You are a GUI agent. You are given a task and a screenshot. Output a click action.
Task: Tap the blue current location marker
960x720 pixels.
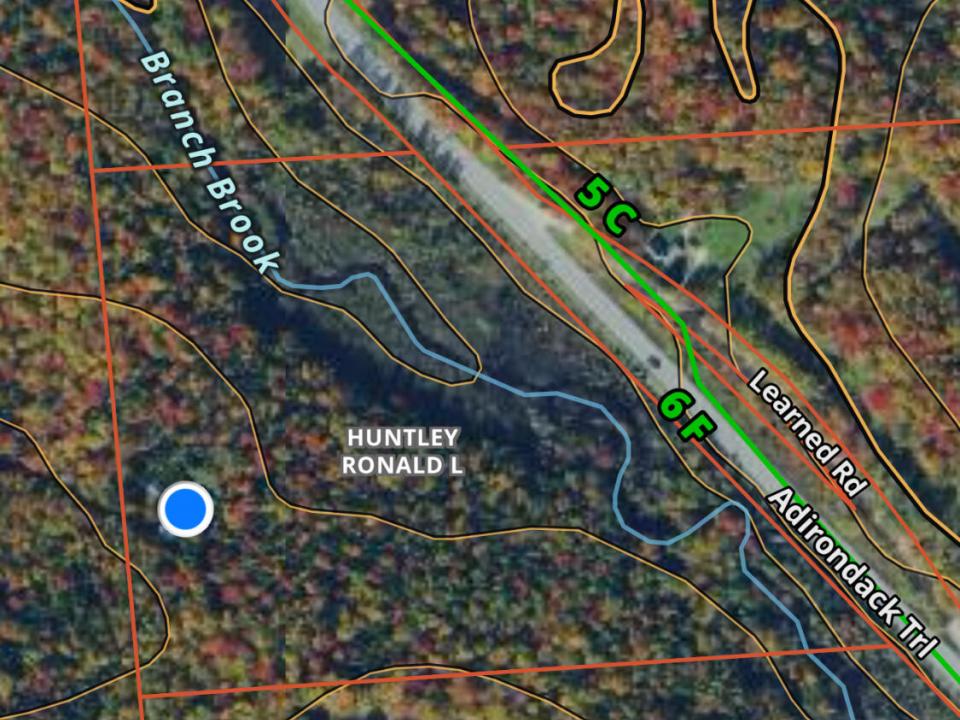tap(186, 509)
